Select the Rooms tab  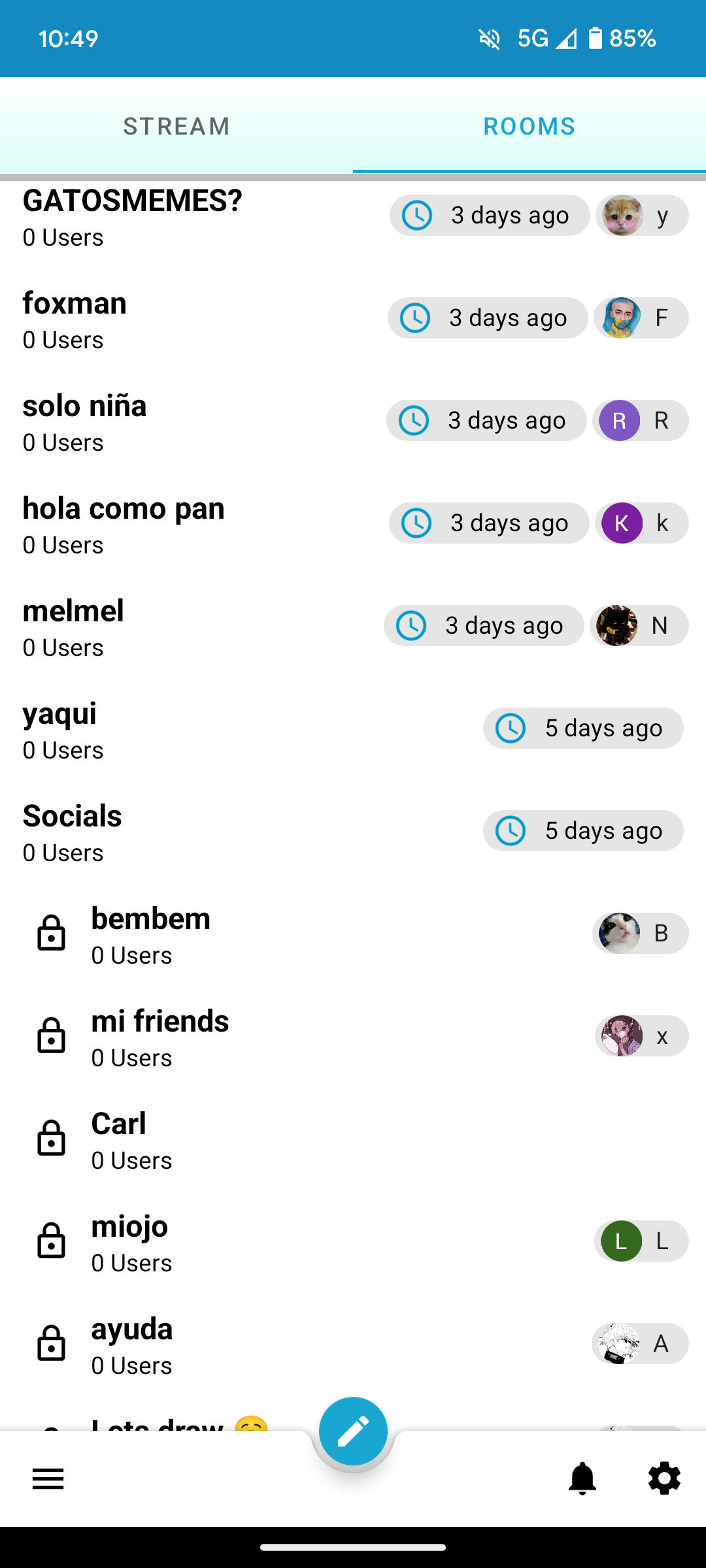529,126
